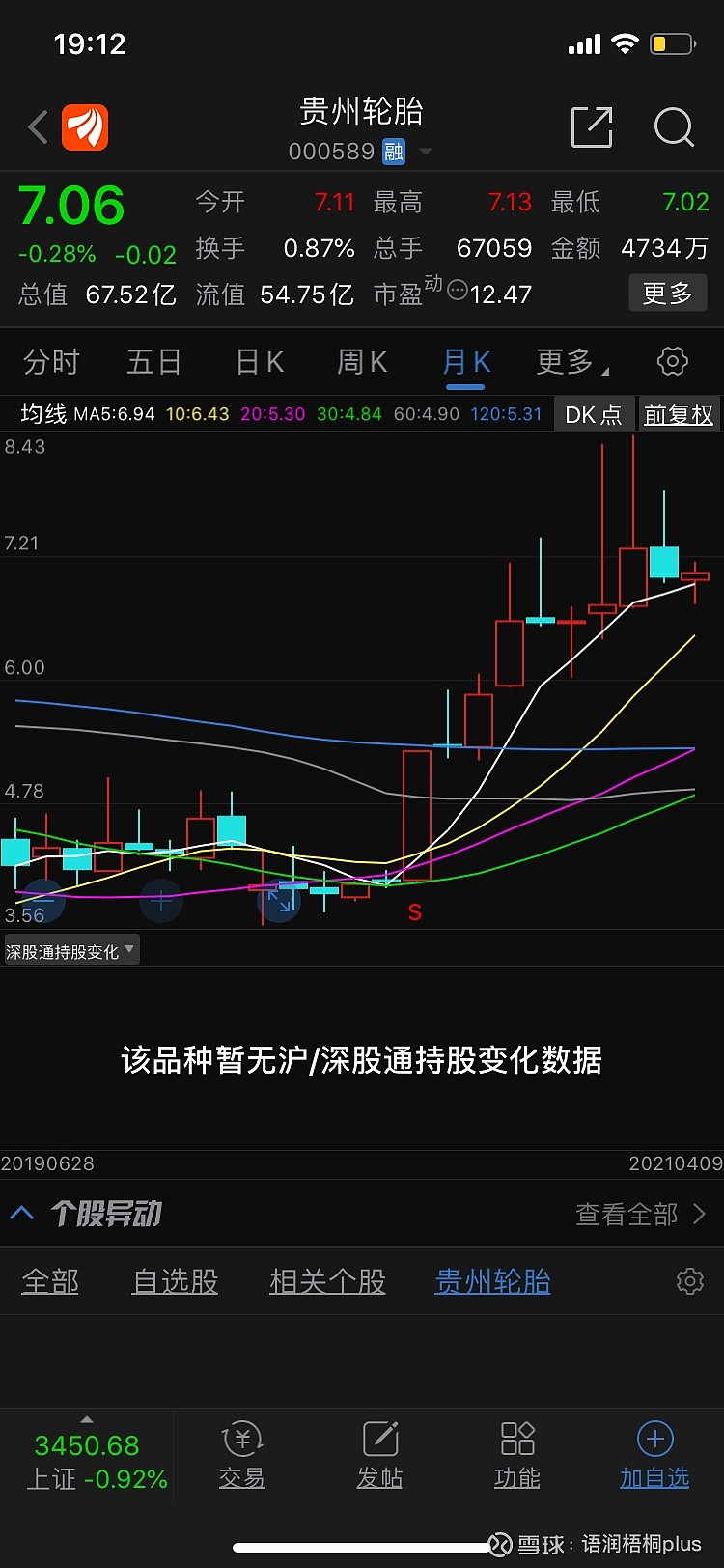Select the 日K chart tab

click(260, 362)
